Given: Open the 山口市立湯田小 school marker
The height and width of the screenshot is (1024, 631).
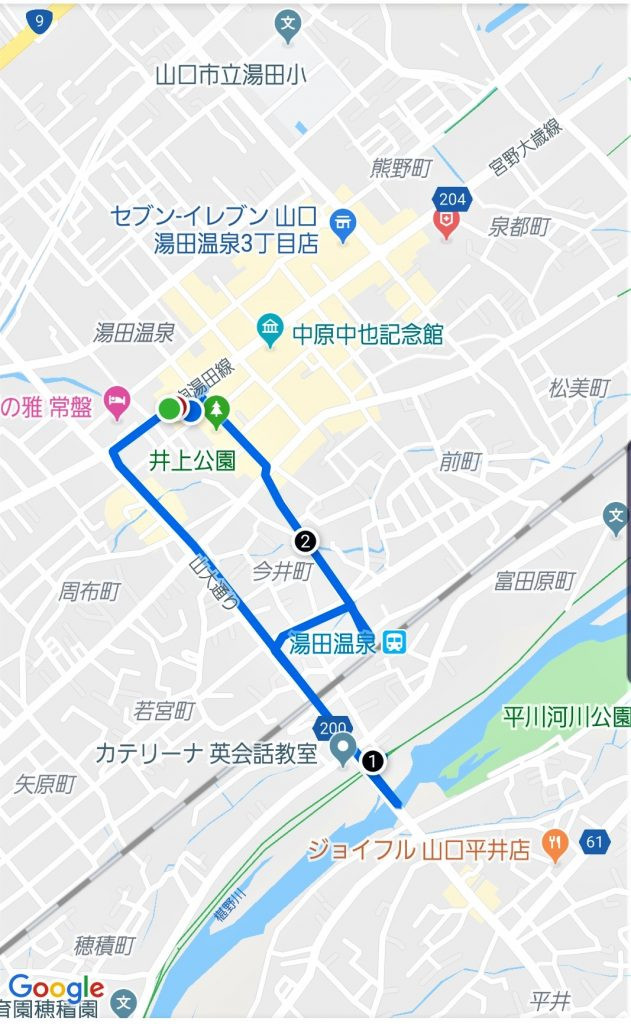Looking at the screenshot, I should [x=289, y=26].
